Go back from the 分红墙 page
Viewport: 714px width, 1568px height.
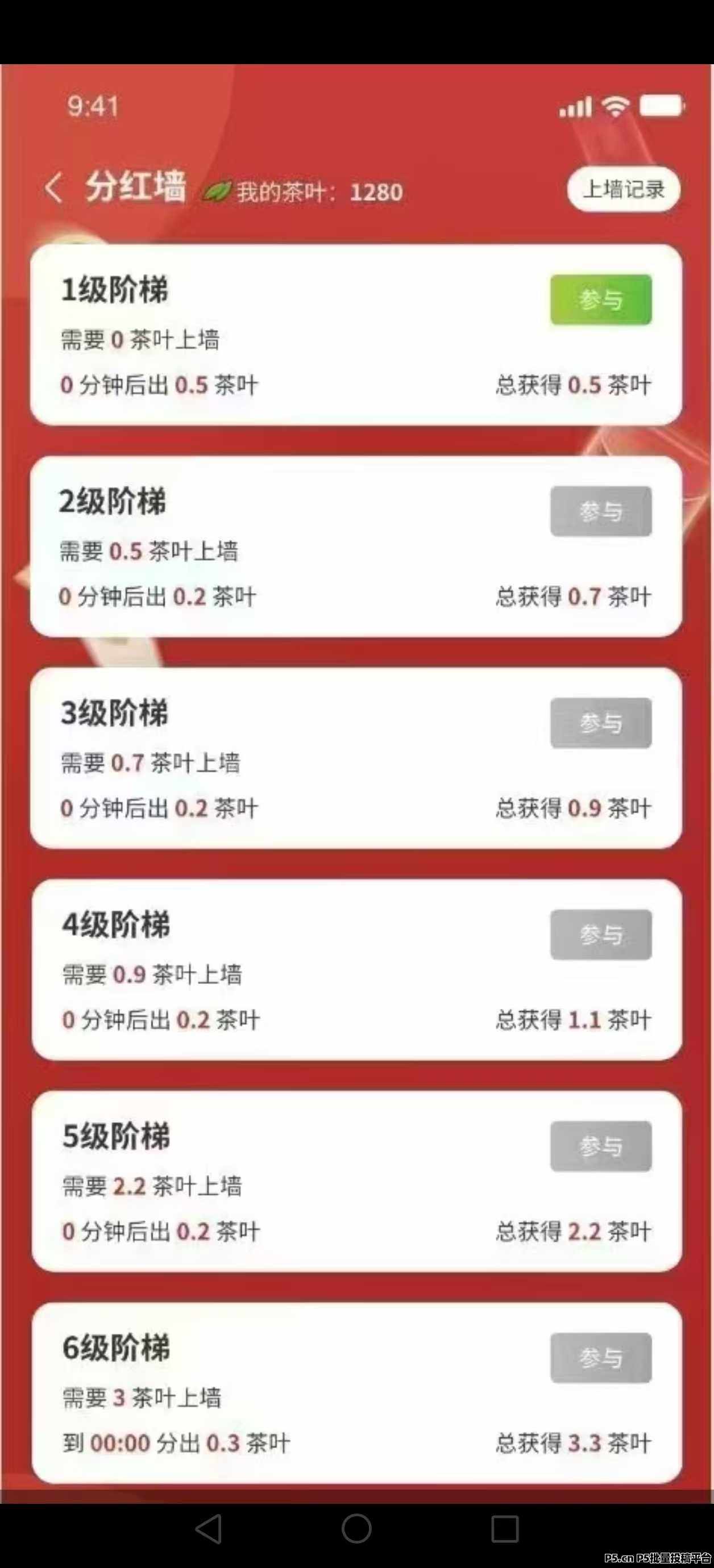pyautogui.click(x=53, y=187)
